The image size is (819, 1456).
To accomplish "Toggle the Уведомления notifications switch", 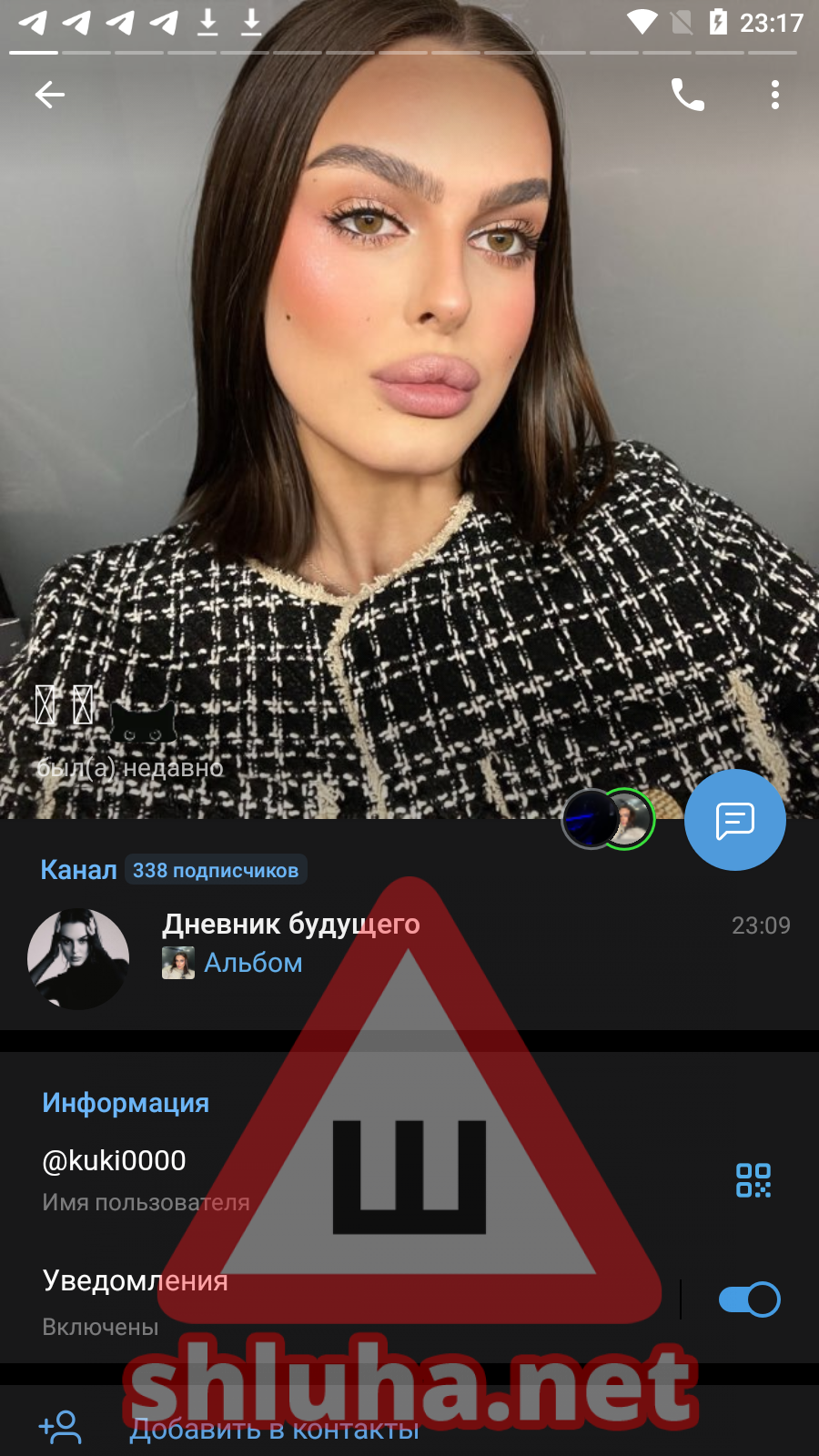I will click(749, 1299).
